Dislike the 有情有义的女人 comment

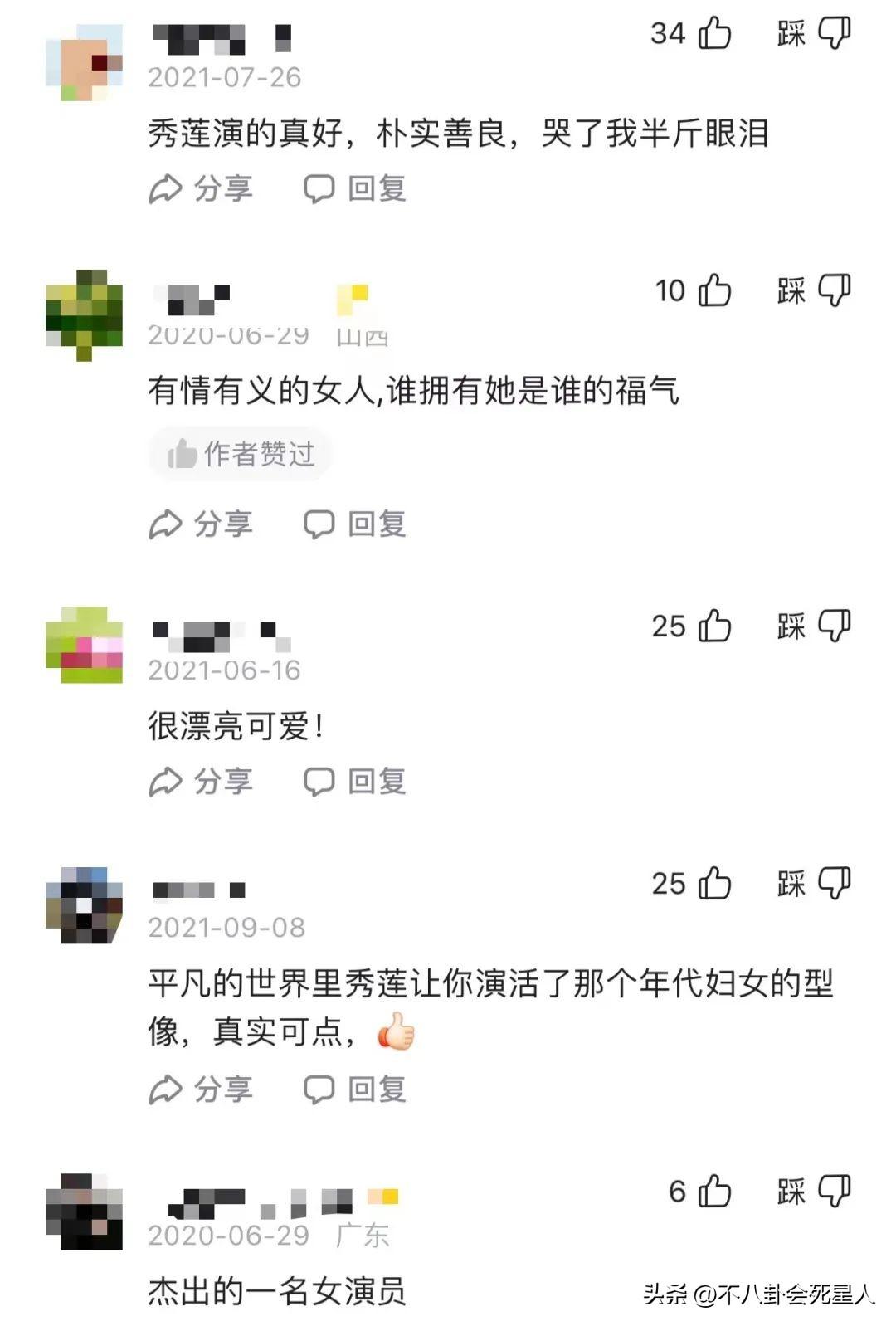(x=833, y=291)
